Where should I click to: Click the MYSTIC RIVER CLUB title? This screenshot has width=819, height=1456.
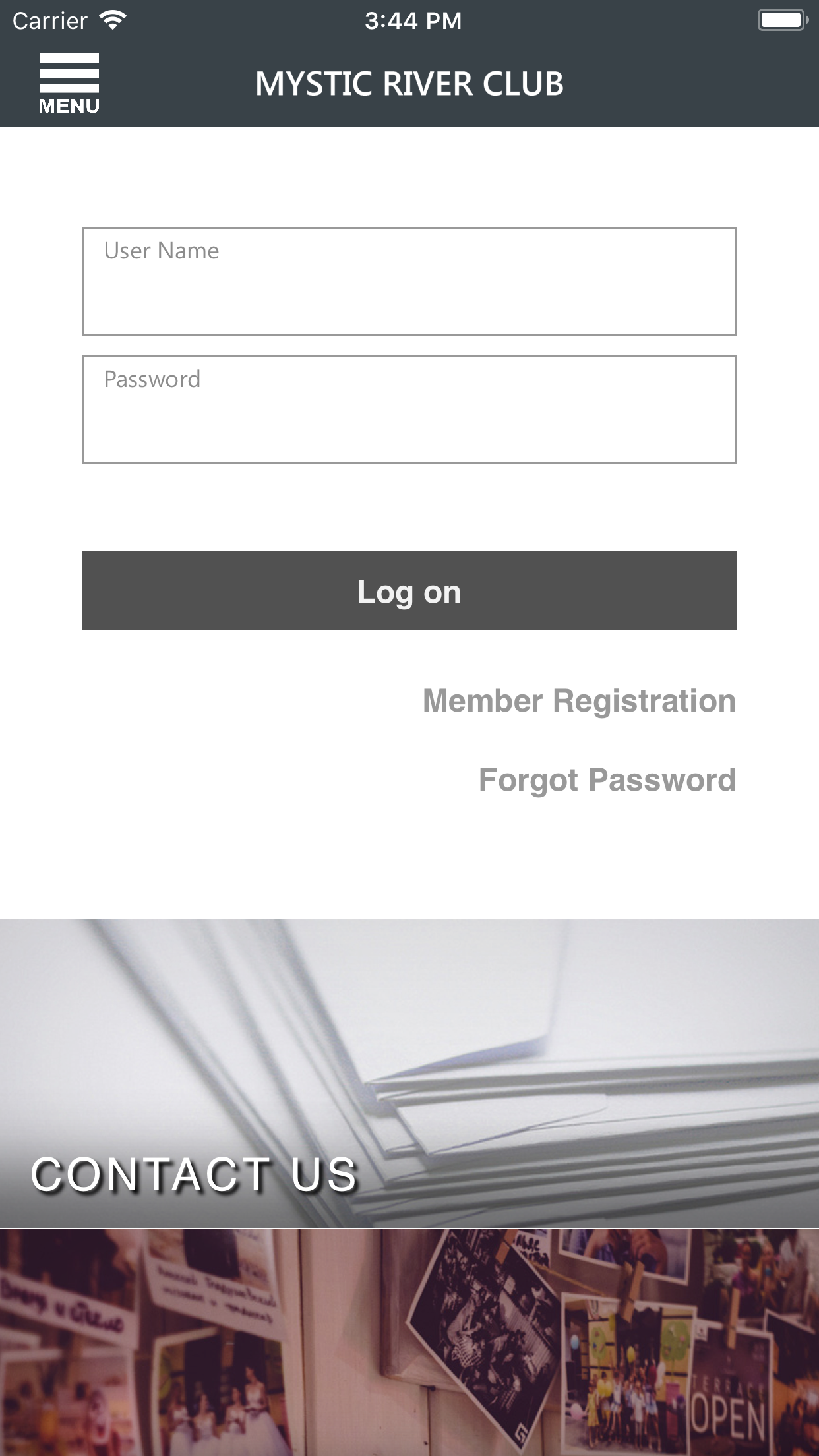pyautogui.click(x=409, y=84)
